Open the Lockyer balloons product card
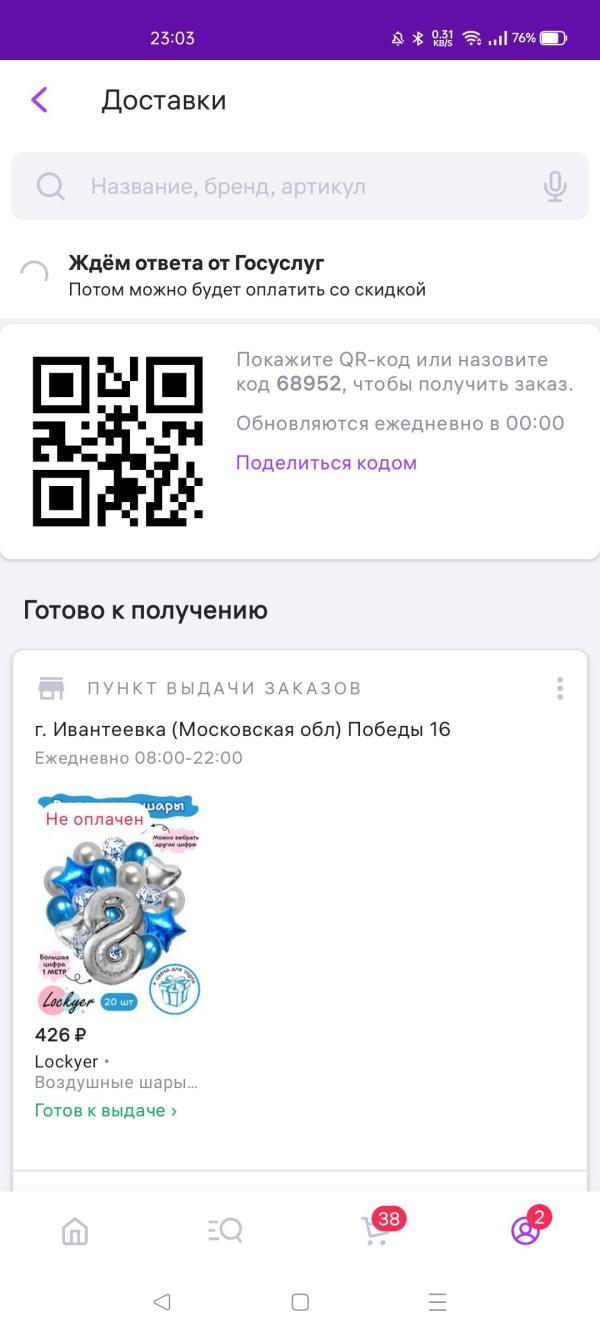 pos(118,905)
